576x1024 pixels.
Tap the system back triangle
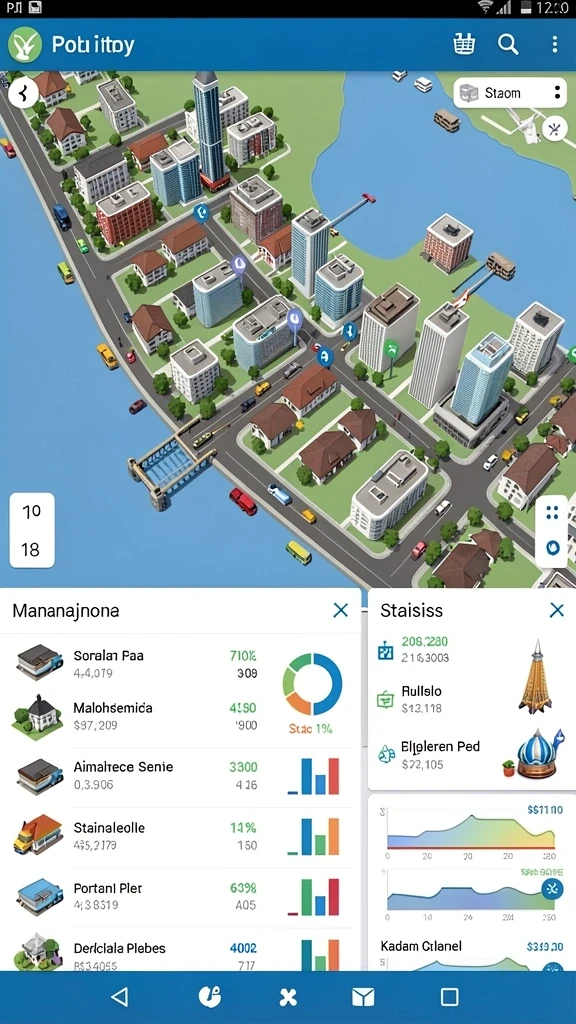(x=120, y=997)
